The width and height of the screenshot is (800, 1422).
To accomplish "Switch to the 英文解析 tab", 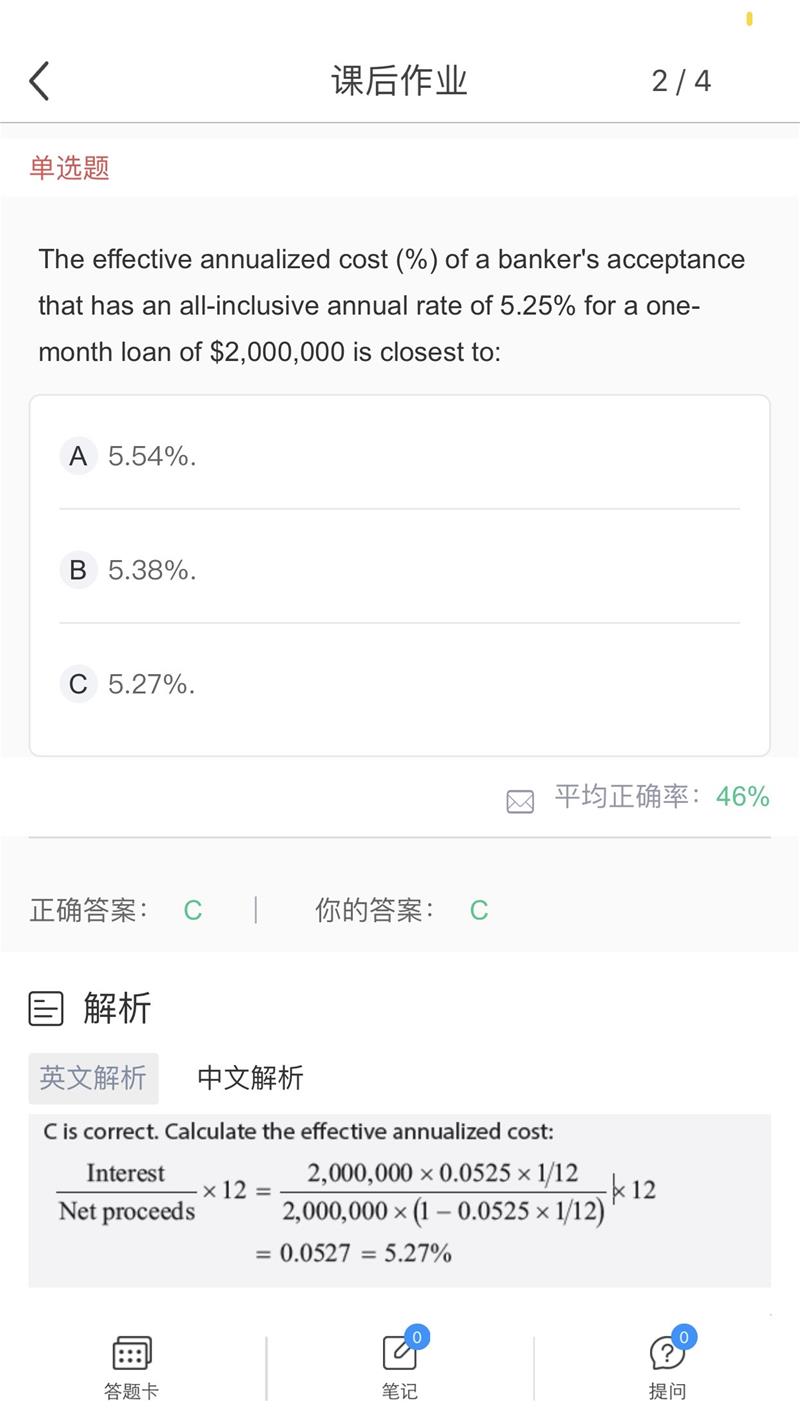I will [93, 1078].
